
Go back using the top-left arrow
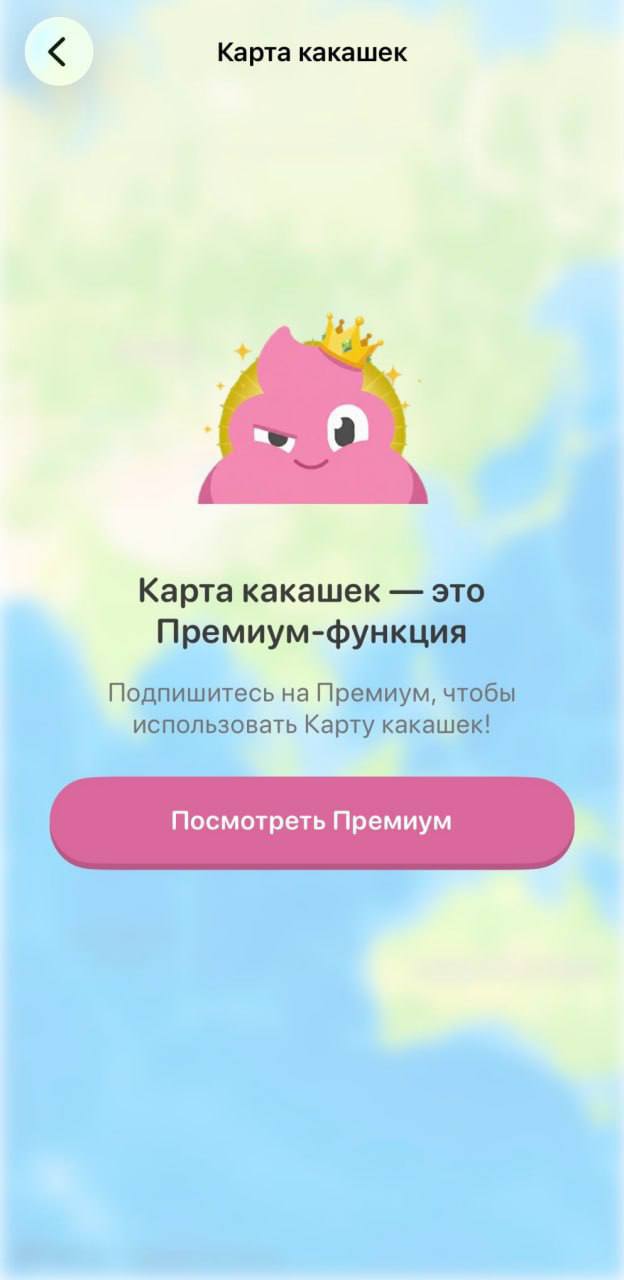[58, 52]
